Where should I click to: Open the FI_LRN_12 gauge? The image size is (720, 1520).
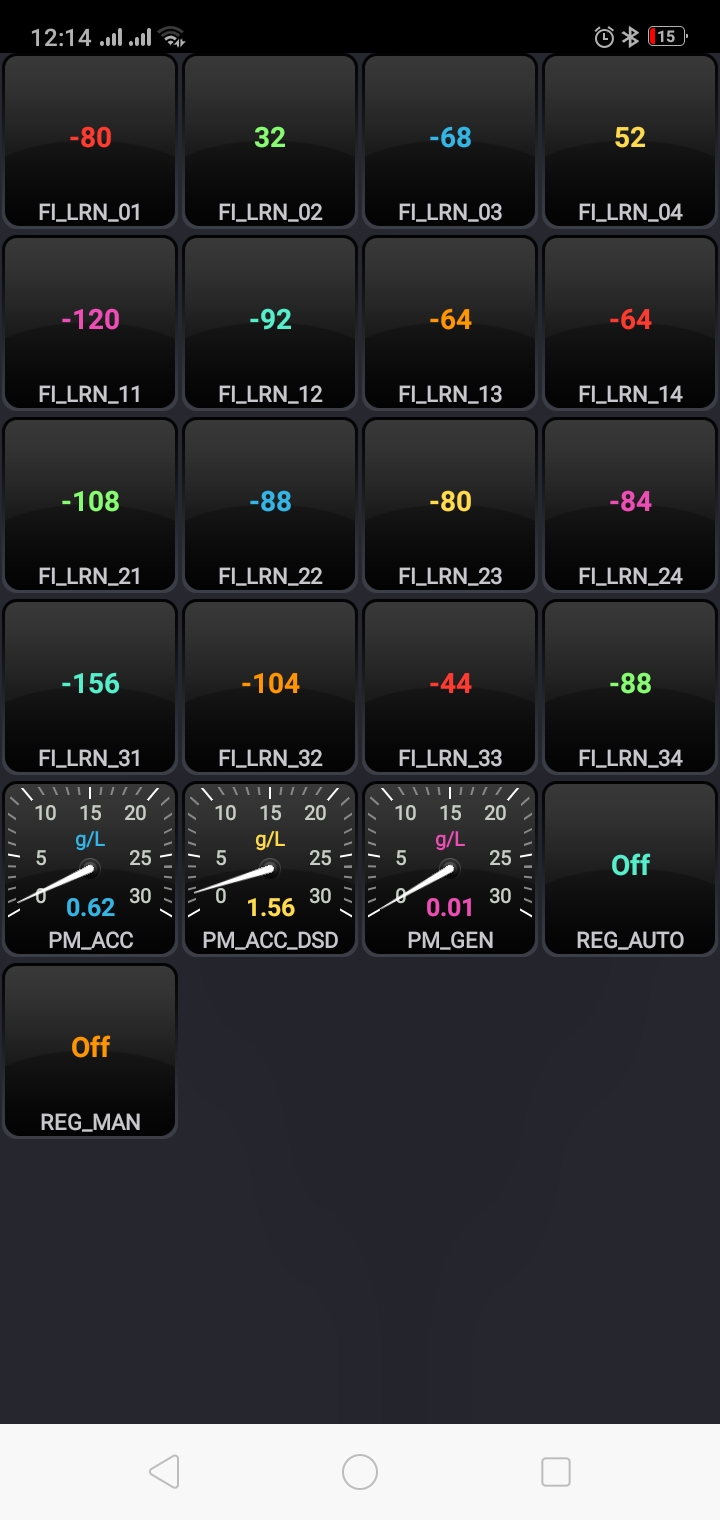point(270,323)
